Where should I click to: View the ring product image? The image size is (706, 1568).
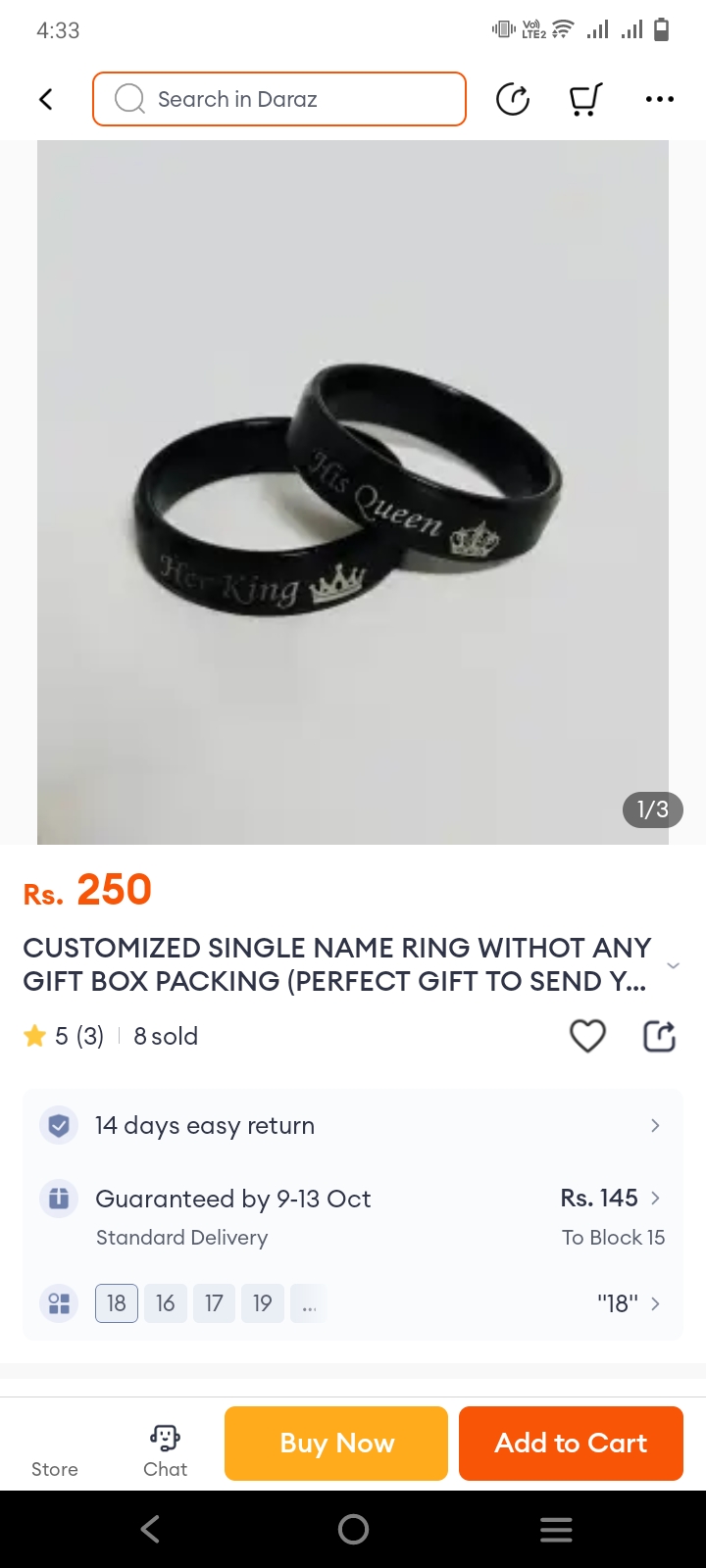click(x=353, y=492)
